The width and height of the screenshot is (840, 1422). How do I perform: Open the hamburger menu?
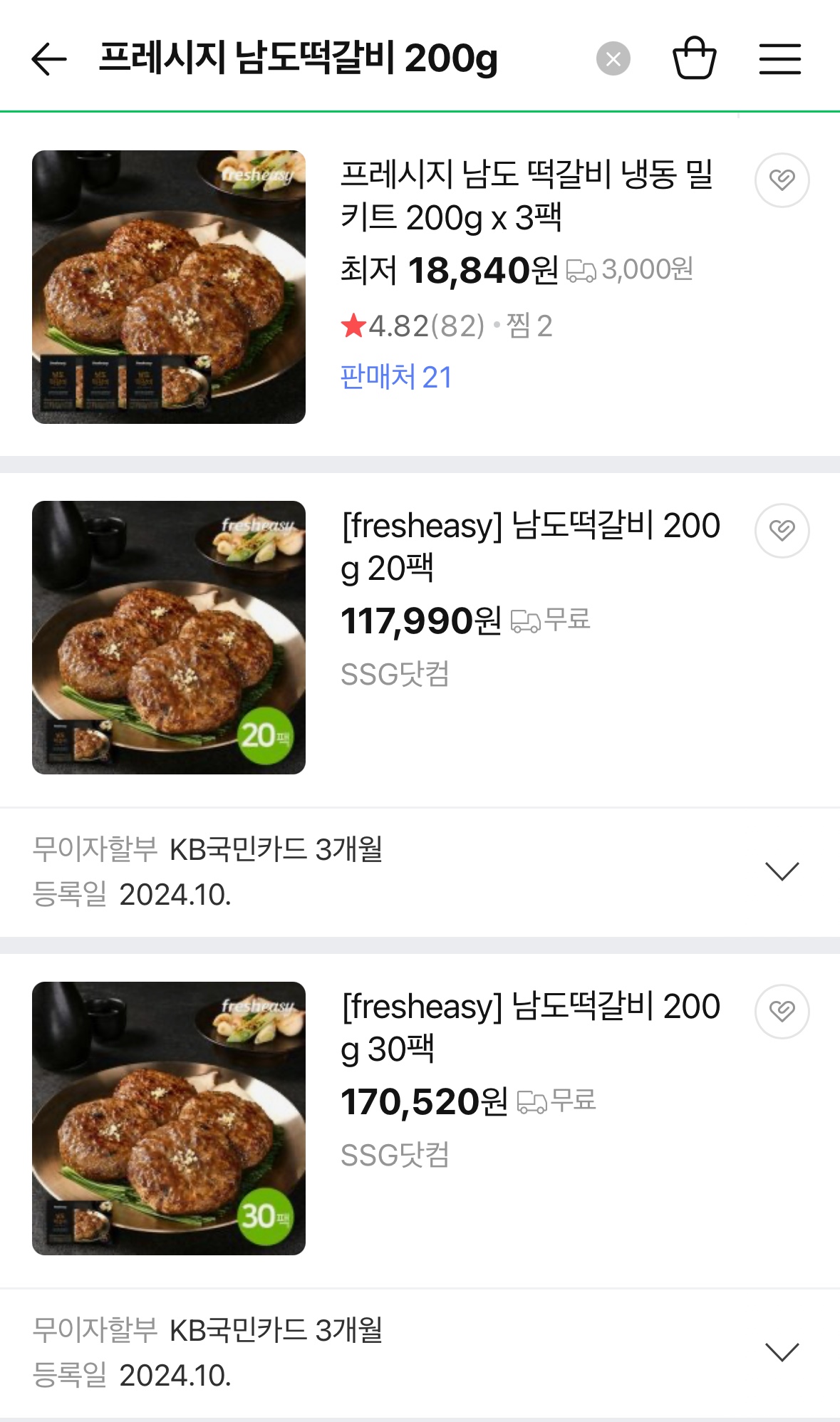(x=779, y=58)
